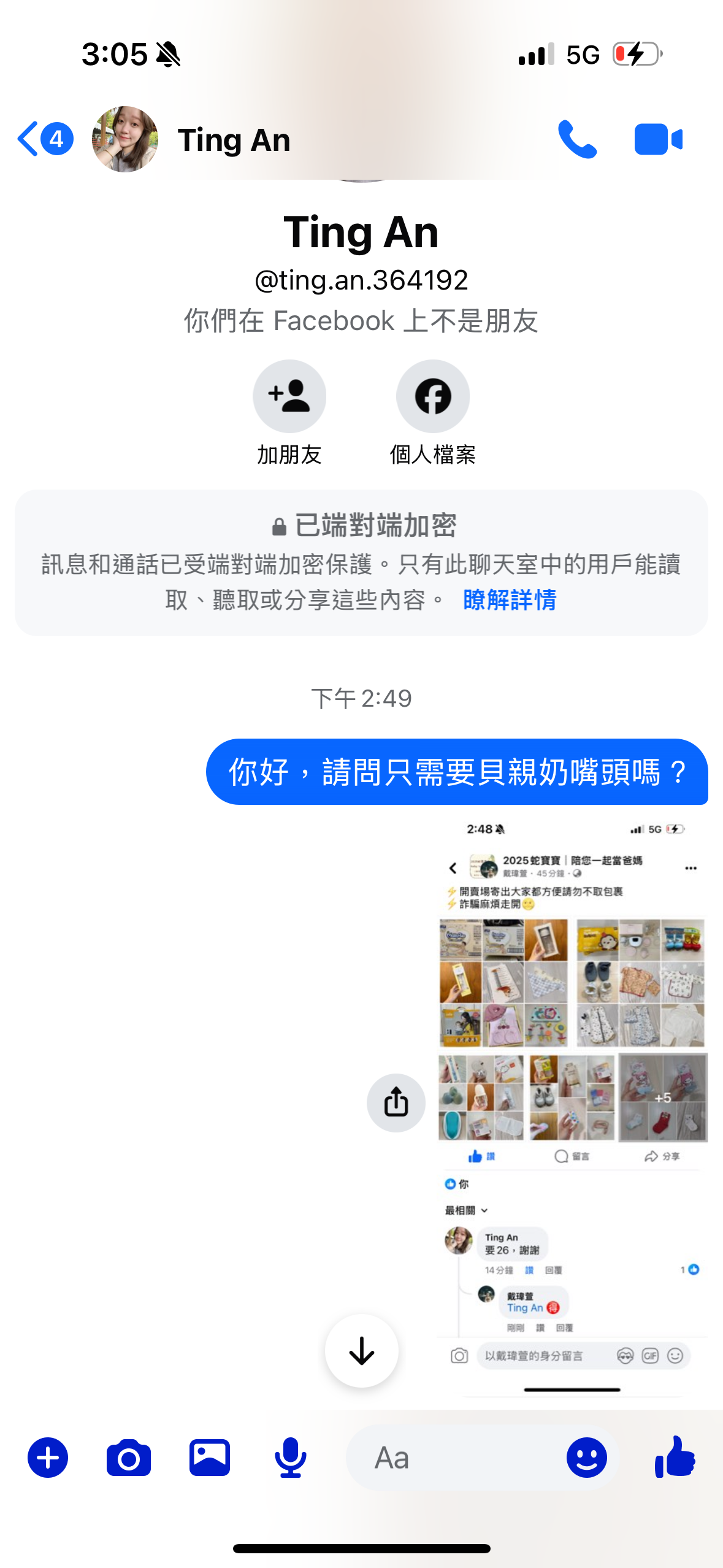The width and height of the screenshot is (723, 1568).
Task: Open the photo gallery picker
Action: point(210,1458)
